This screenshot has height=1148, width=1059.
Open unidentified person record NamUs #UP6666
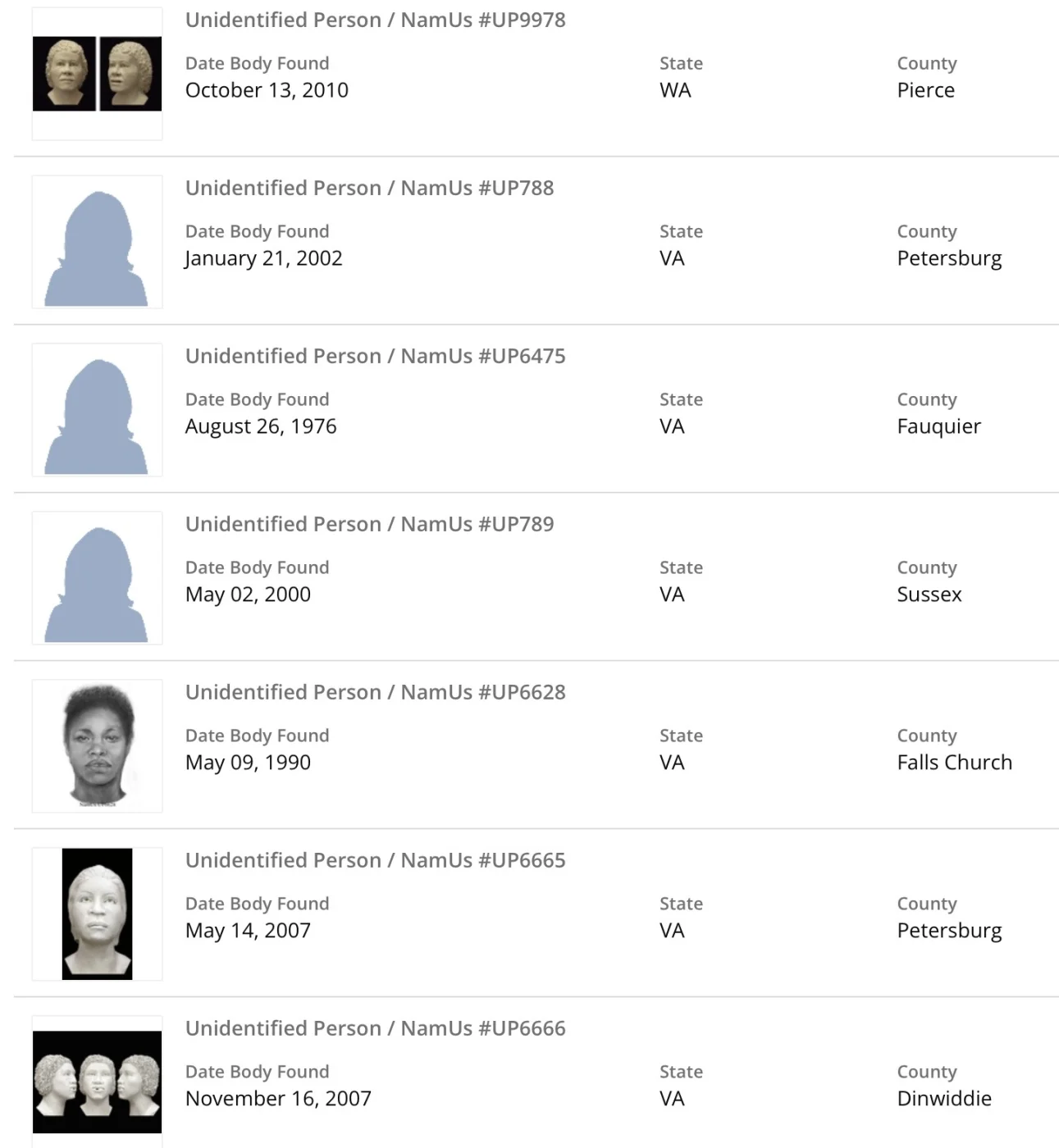[375, 1028]
